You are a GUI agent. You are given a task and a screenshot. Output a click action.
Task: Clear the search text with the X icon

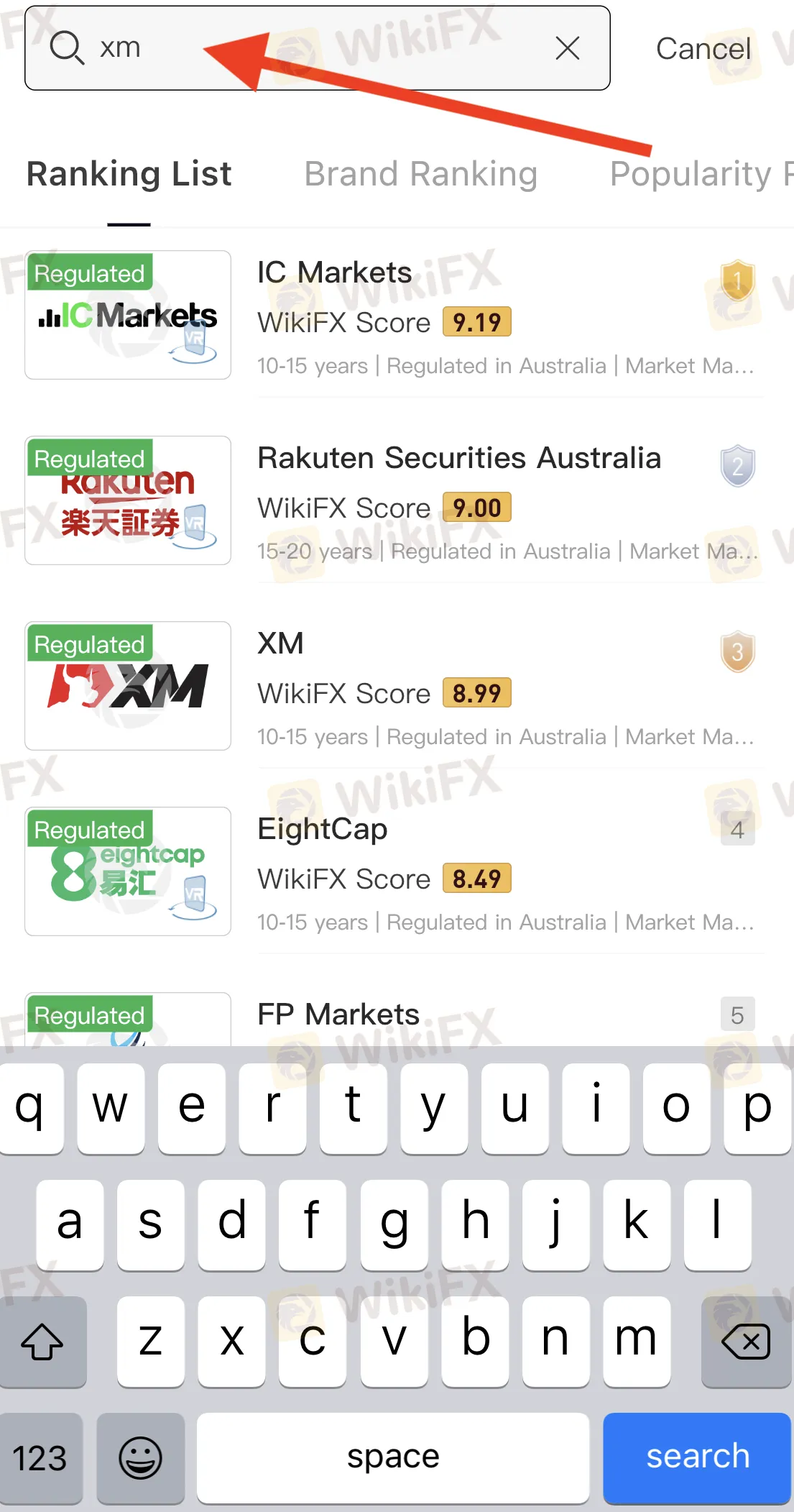[567, 48]
